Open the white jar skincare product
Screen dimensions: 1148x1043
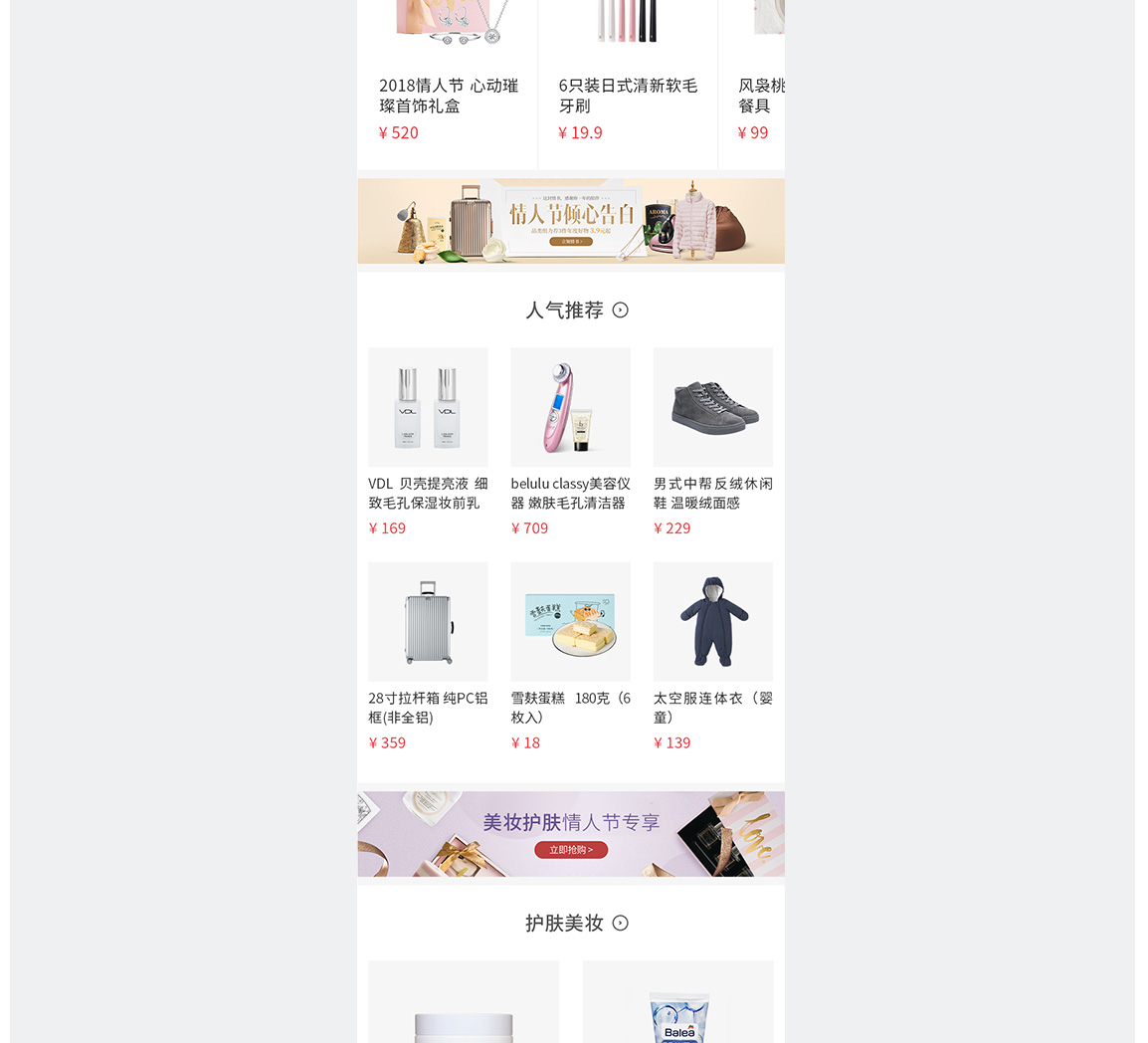coord(464,1005)
